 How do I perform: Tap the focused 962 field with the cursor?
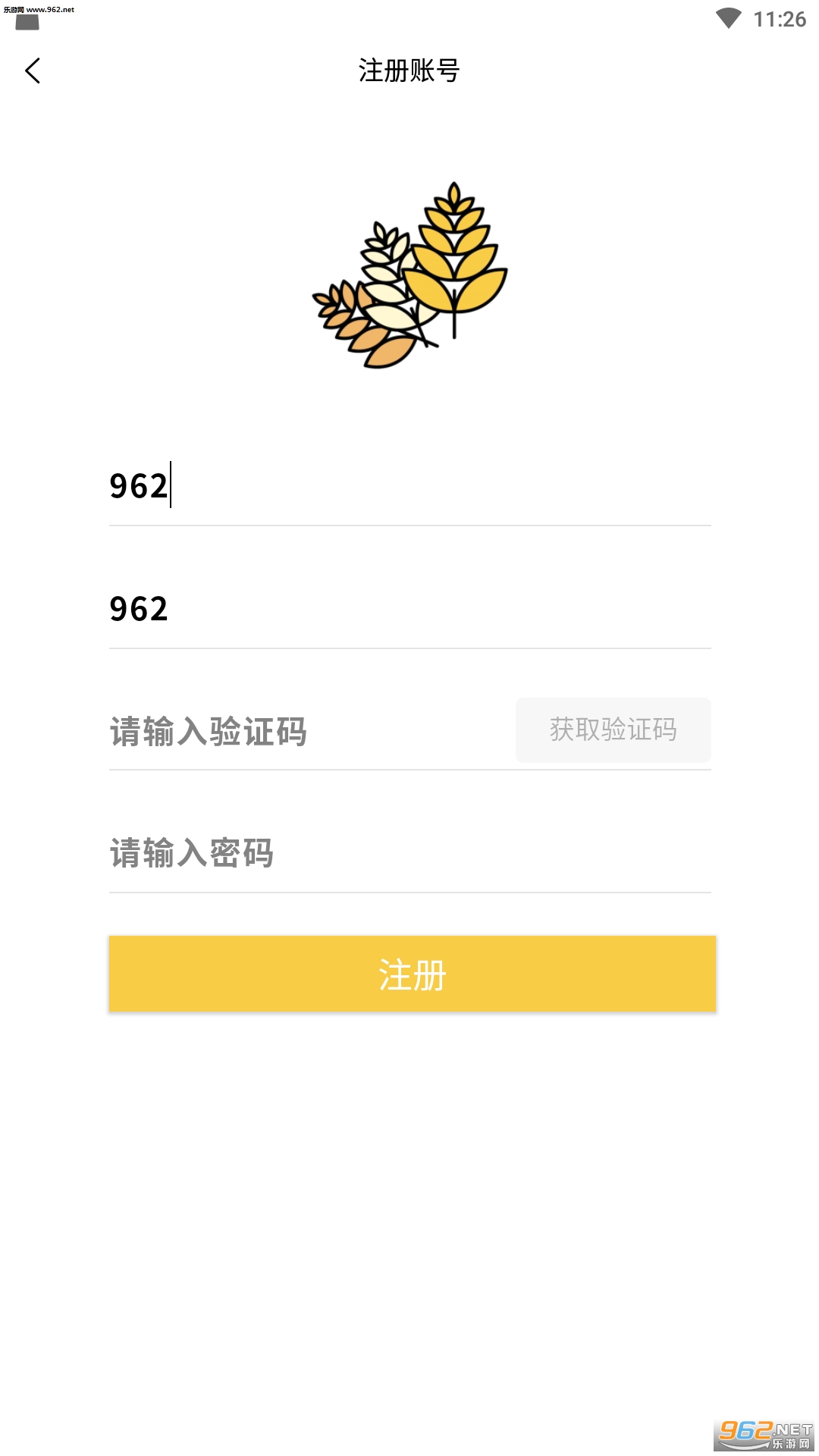[x=409, y=485]
